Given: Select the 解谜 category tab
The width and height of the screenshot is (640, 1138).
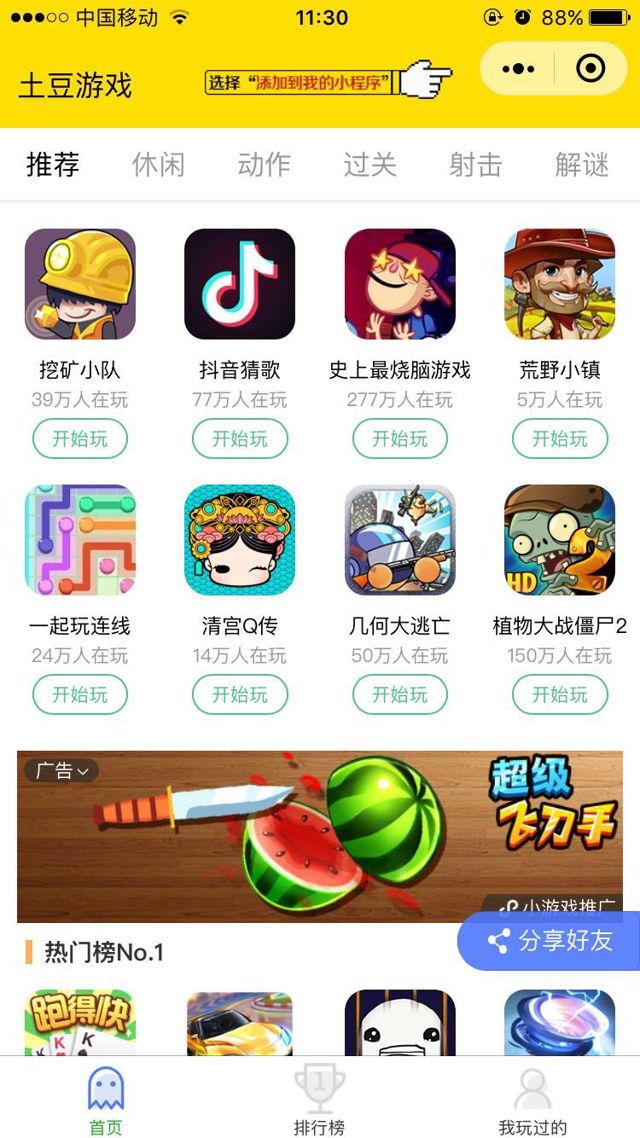Looking at the screenshot, I should (581, 165).
